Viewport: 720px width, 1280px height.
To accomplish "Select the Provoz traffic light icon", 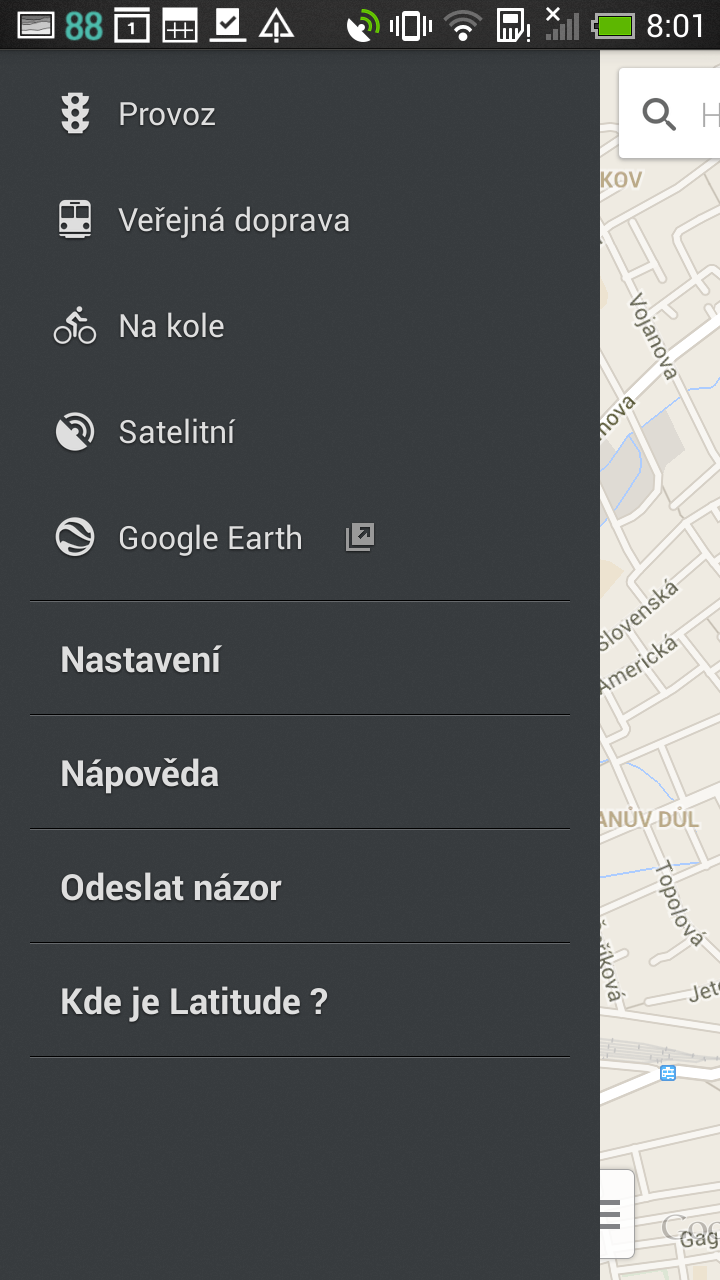I will tap(74, 113).
